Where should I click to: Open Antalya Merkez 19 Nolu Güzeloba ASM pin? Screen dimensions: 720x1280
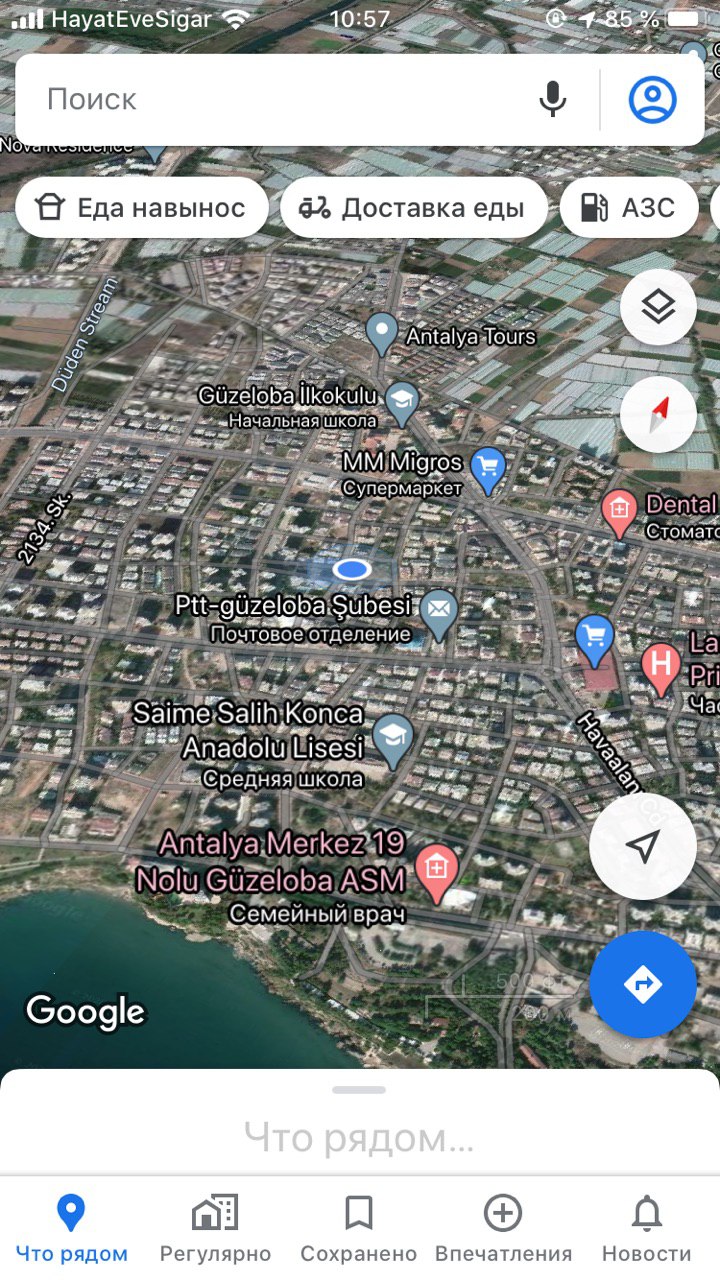pos(436,868)
